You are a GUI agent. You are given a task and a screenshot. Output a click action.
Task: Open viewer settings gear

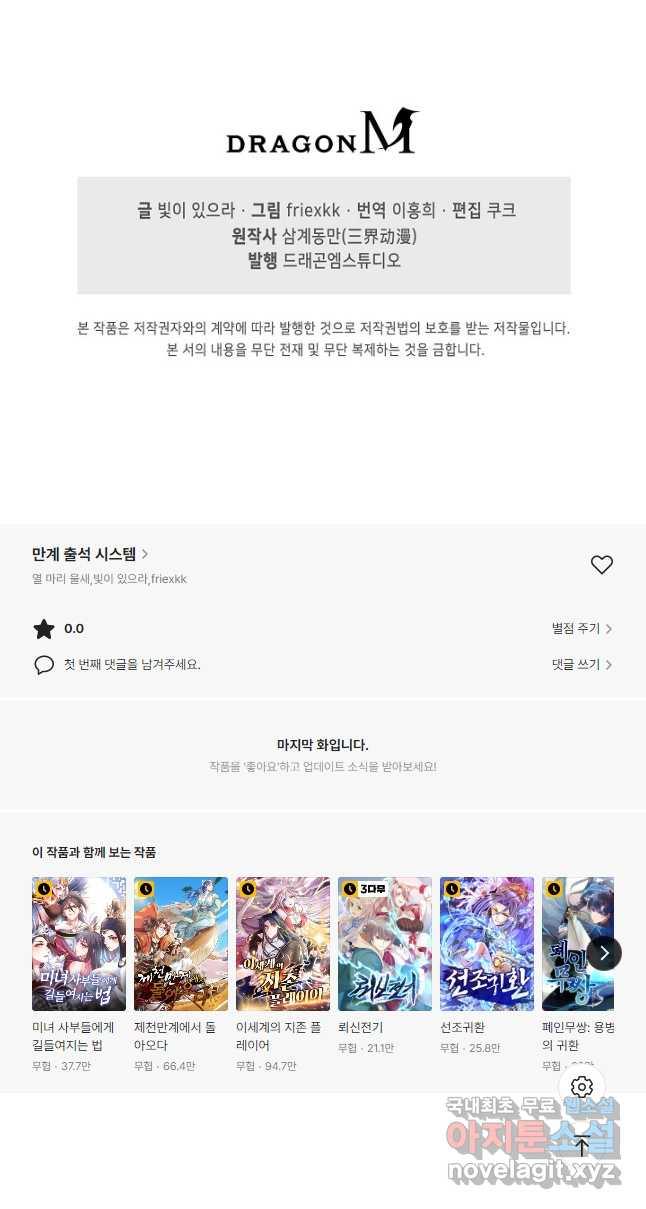point(582,1087)
